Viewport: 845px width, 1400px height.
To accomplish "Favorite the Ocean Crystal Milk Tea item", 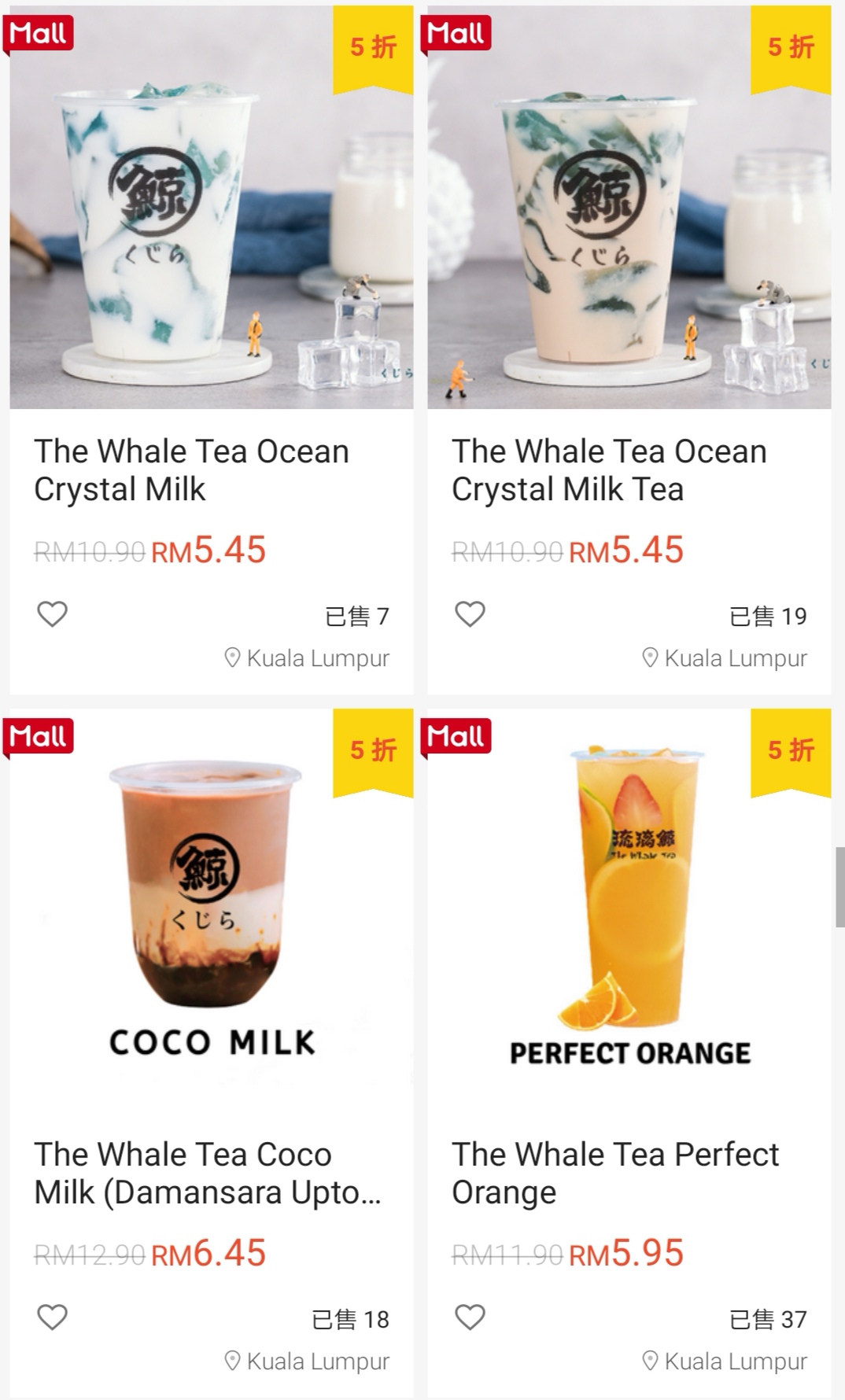I will [x=470, y=614].
